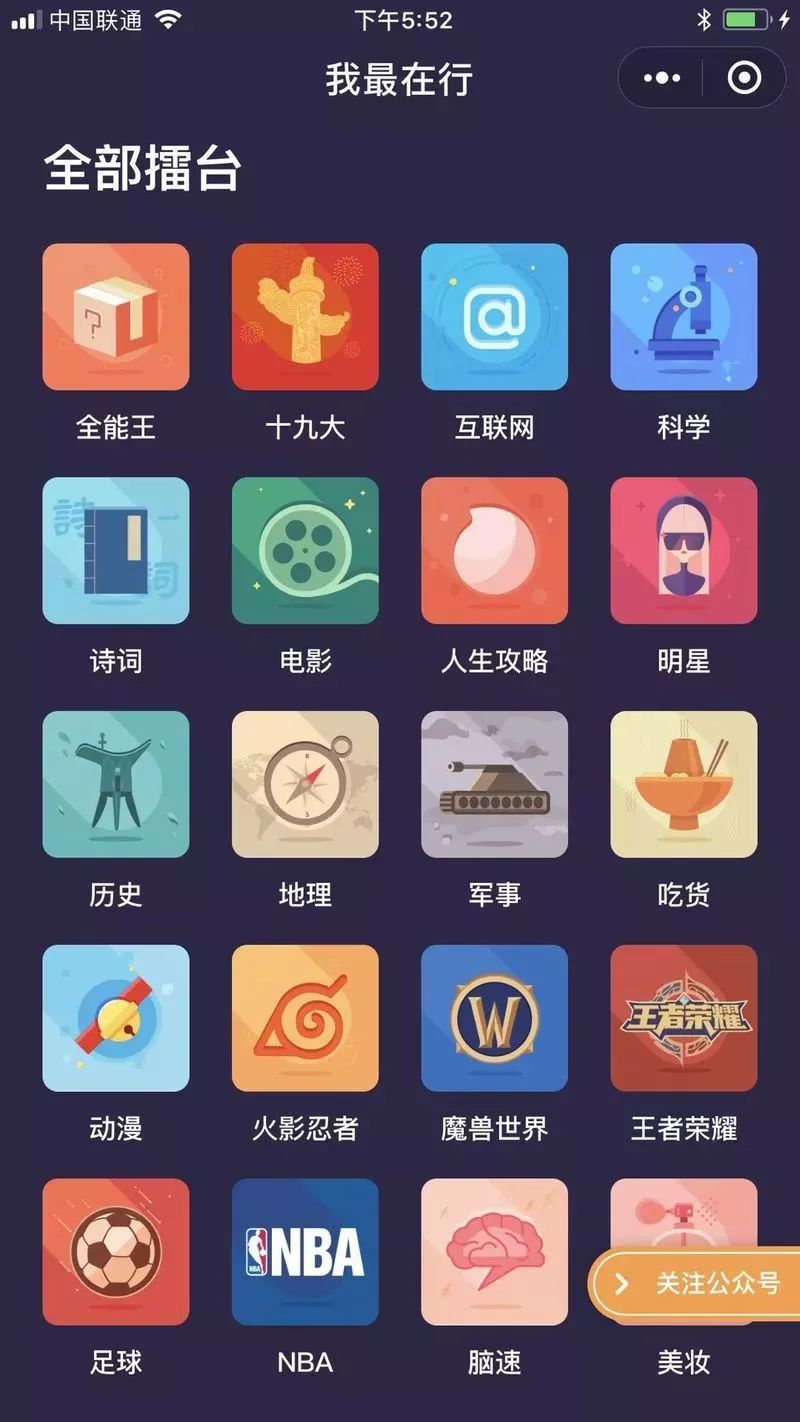Viewport: 800px width, 1422px height.
Task: Select the 十九大 category
Action: coord(305,317)
